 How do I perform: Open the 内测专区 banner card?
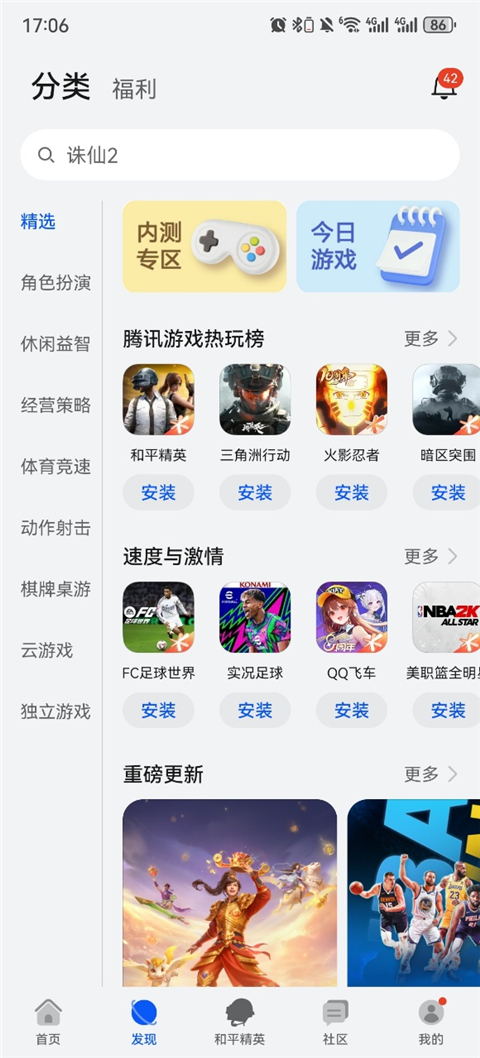205,246
